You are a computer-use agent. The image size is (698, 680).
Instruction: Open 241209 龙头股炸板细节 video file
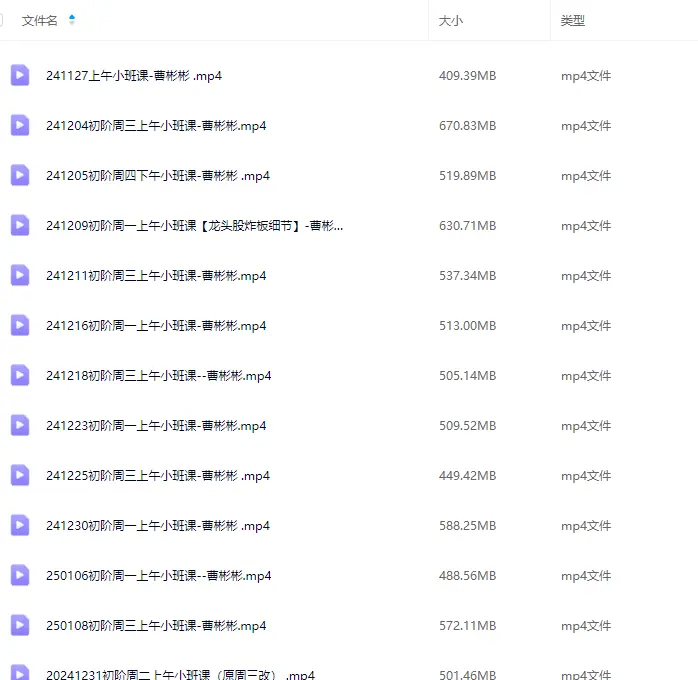pyautogui.click(x=194, y=226)
